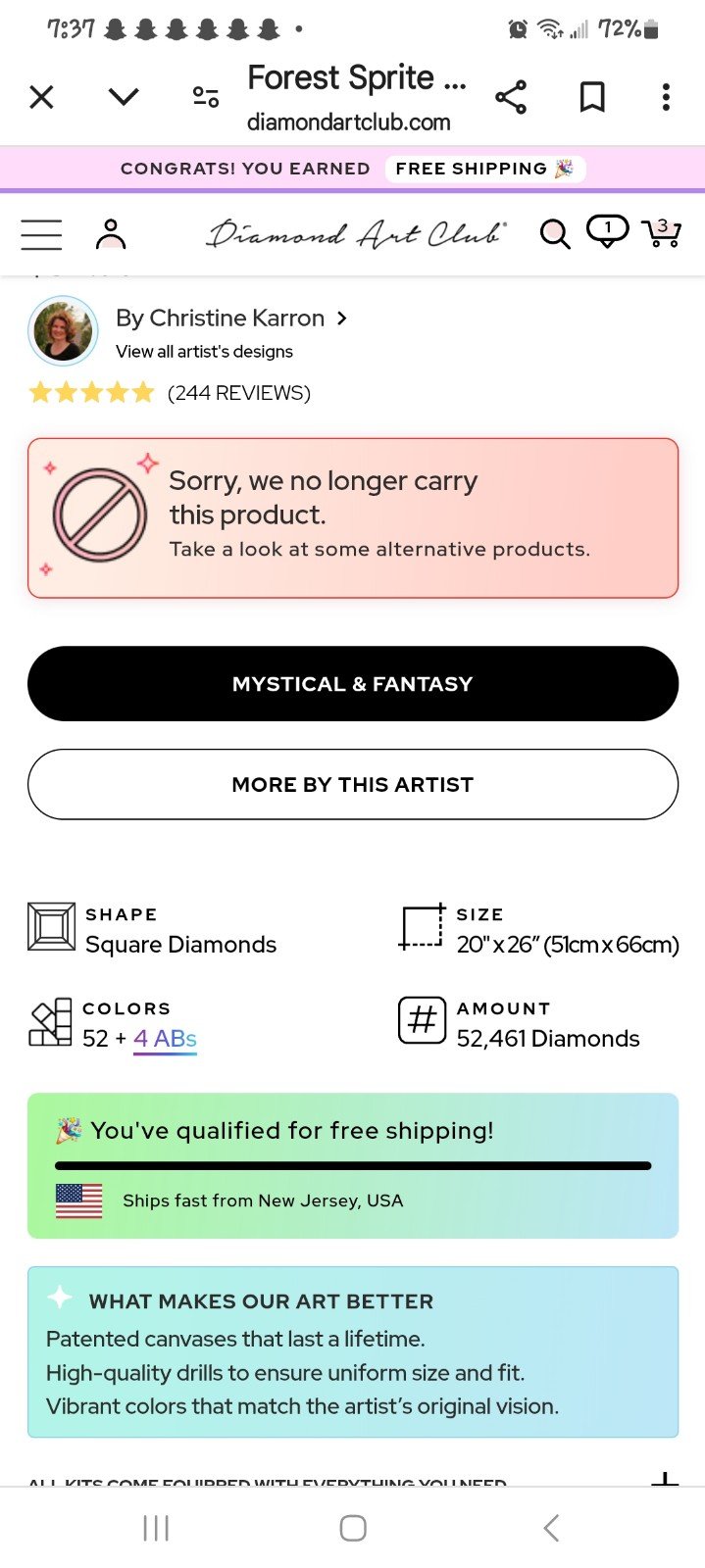Go back with the system back button
705x1568 pixels.
(551, 1528)
